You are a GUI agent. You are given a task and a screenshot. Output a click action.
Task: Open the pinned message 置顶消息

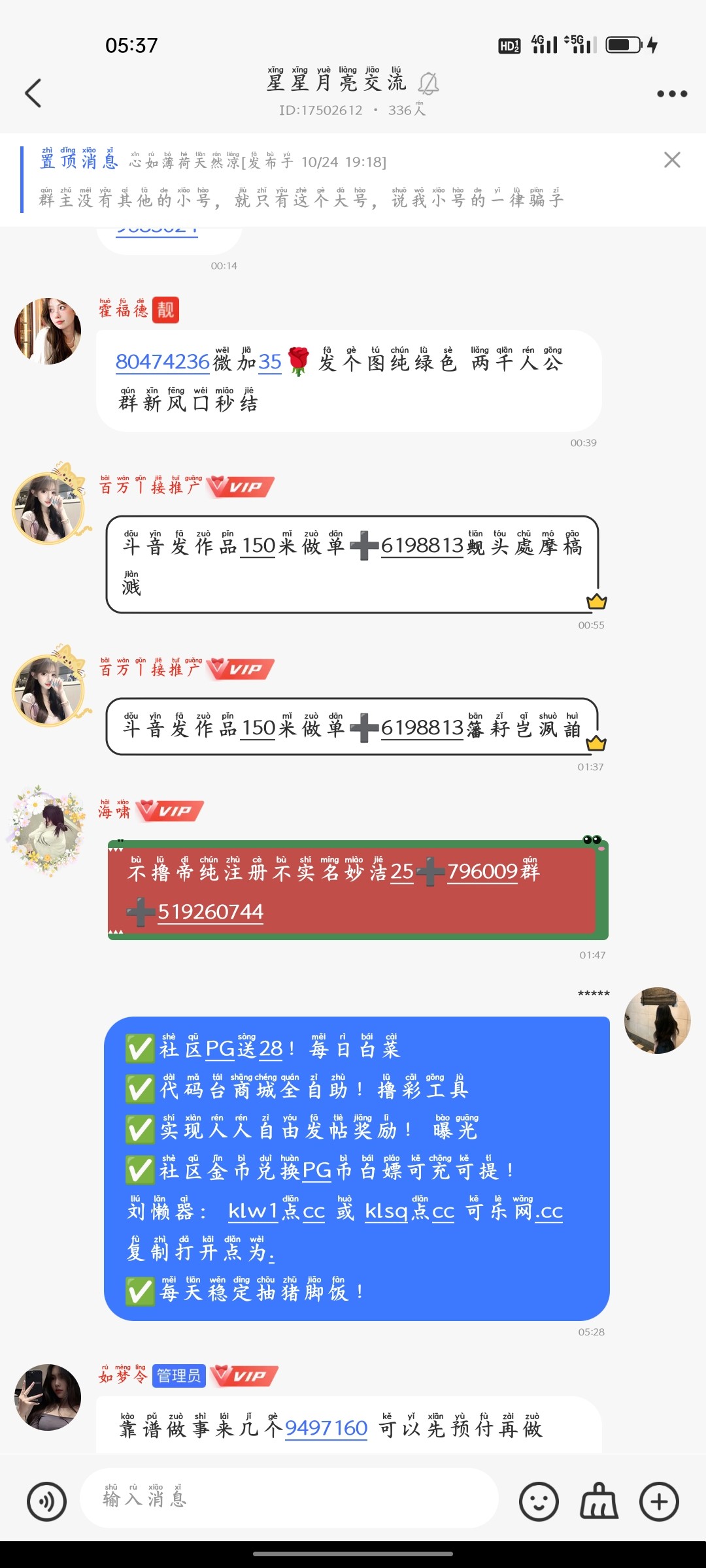tap(301, 180)
